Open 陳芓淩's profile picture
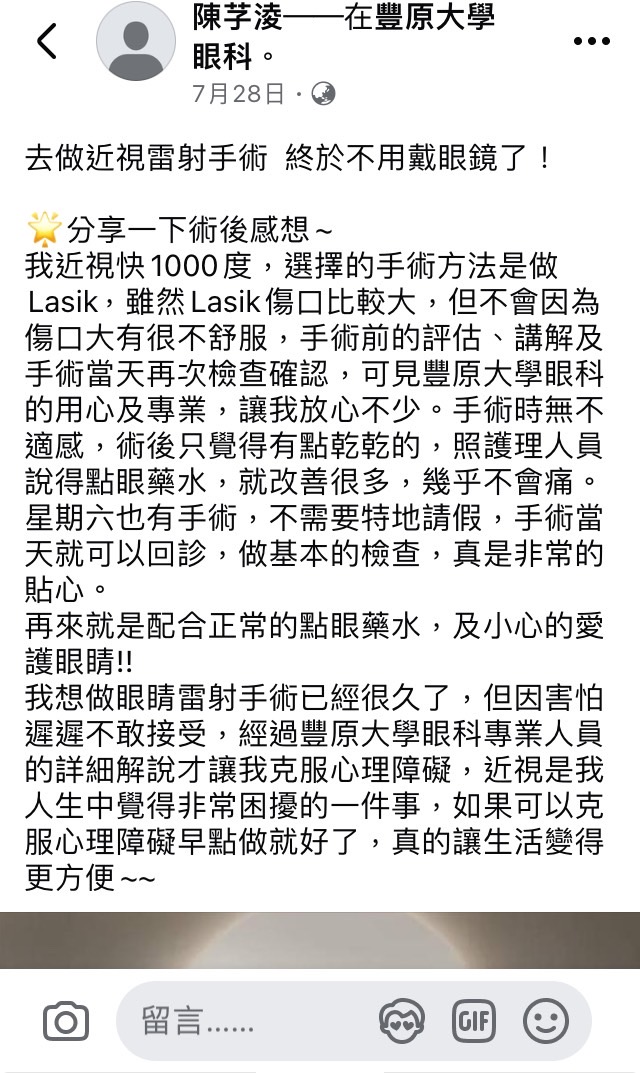Viewport: 640px width, 1073px height. point(135,42)
